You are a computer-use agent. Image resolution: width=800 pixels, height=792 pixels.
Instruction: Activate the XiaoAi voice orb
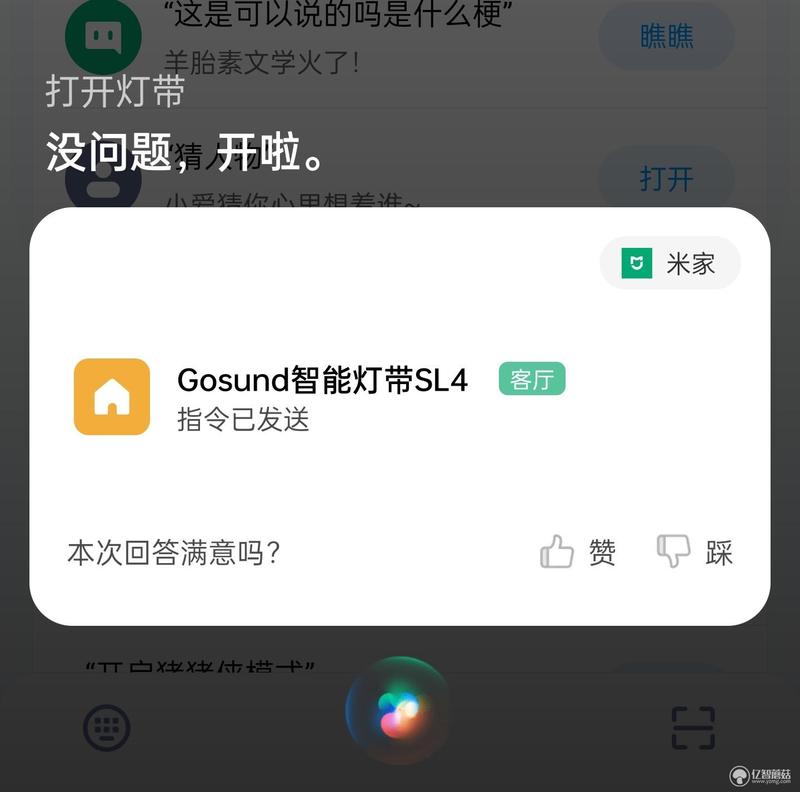tap(398, 712)
